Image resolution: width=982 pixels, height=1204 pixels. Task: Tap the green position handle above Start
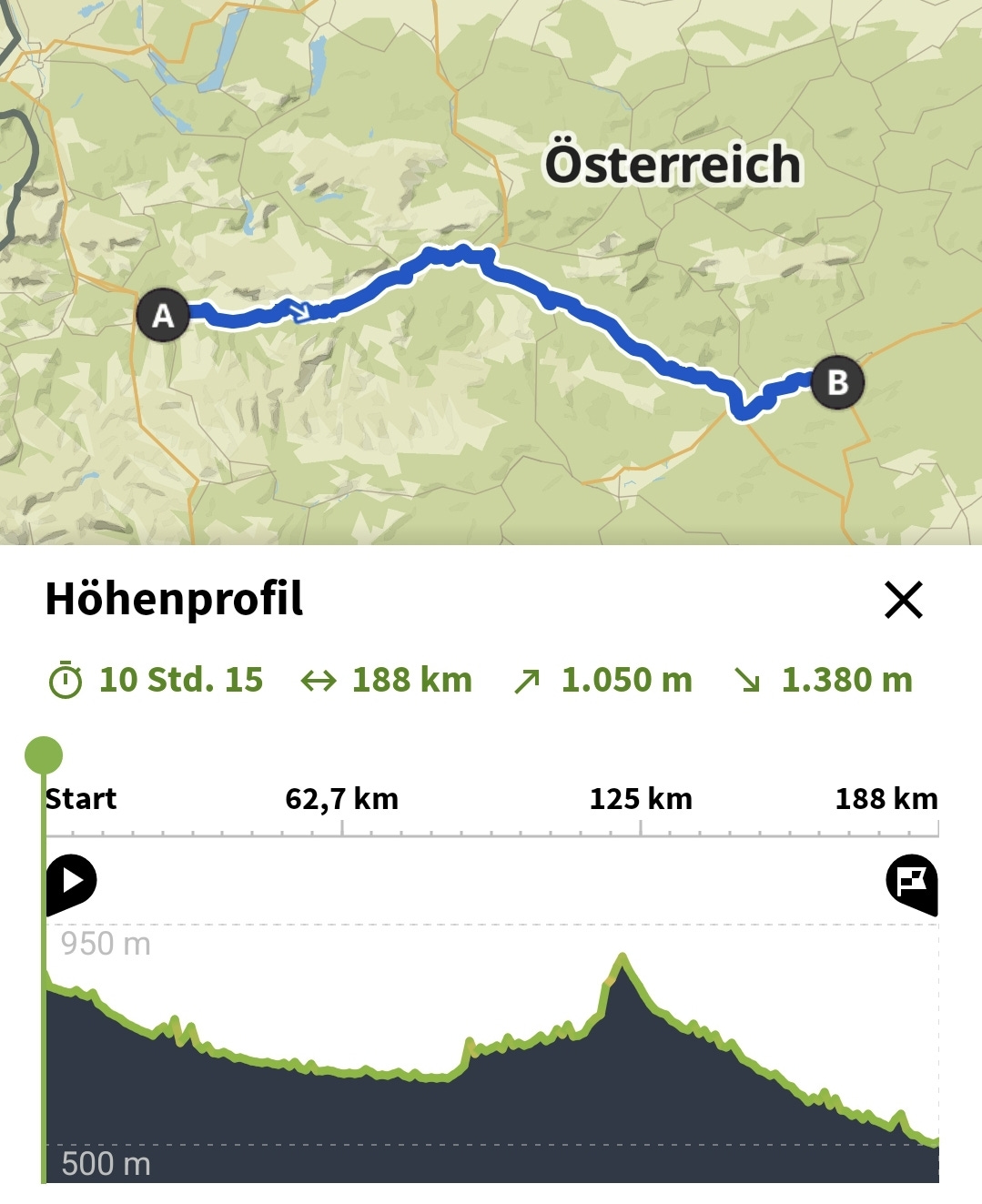coord(44,755)
